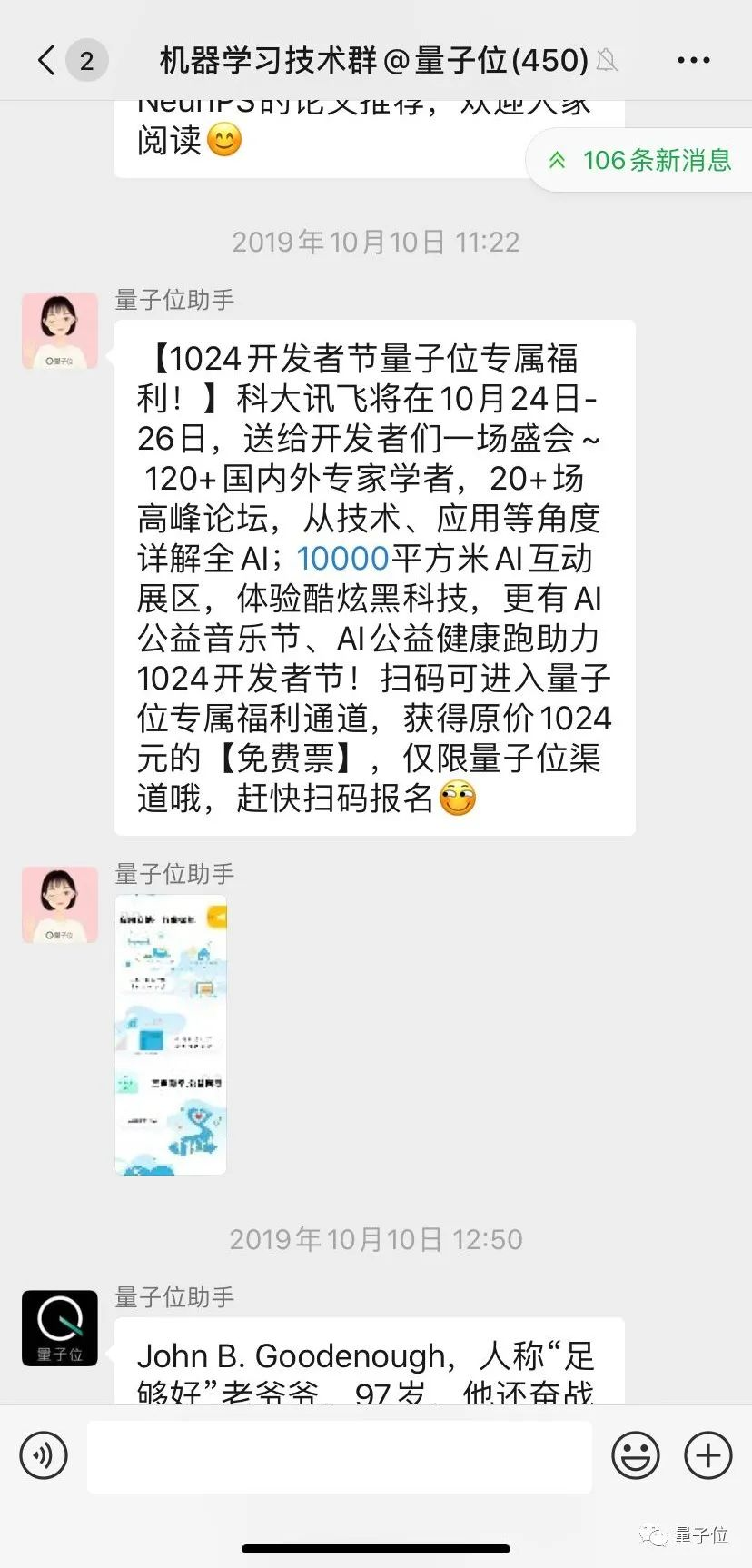
Task: Open the group chat overflow menu
Action: coord(694,61)
